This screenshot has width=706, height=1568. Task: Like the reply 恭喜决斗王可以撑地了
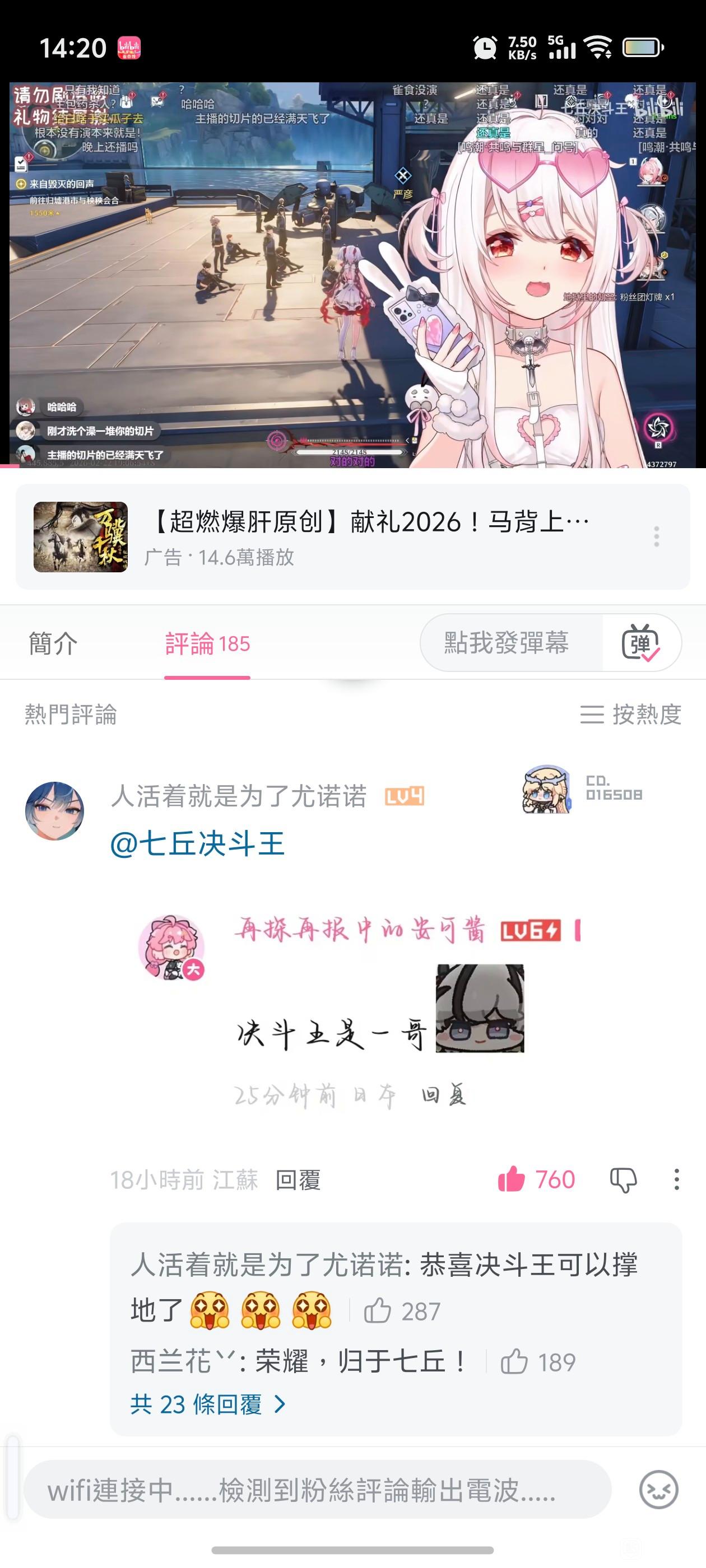(378, 1311)
